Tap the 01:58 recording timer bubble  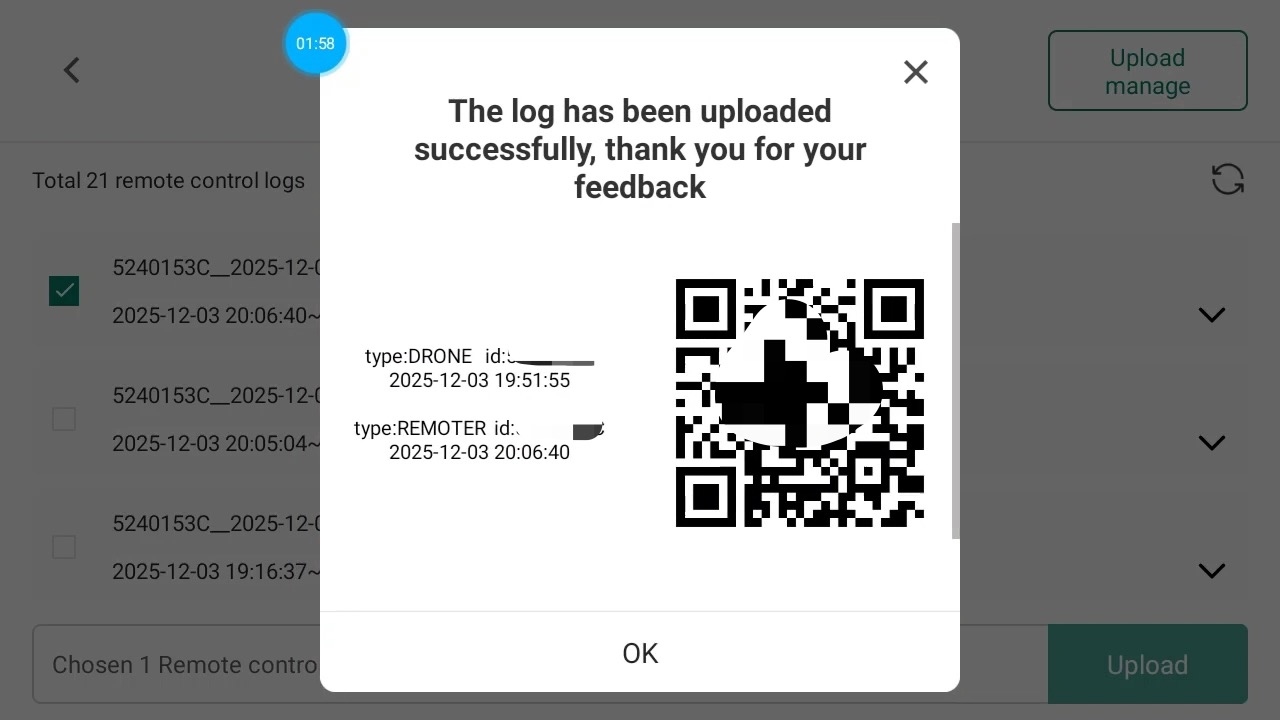click(x=315, y=44)
